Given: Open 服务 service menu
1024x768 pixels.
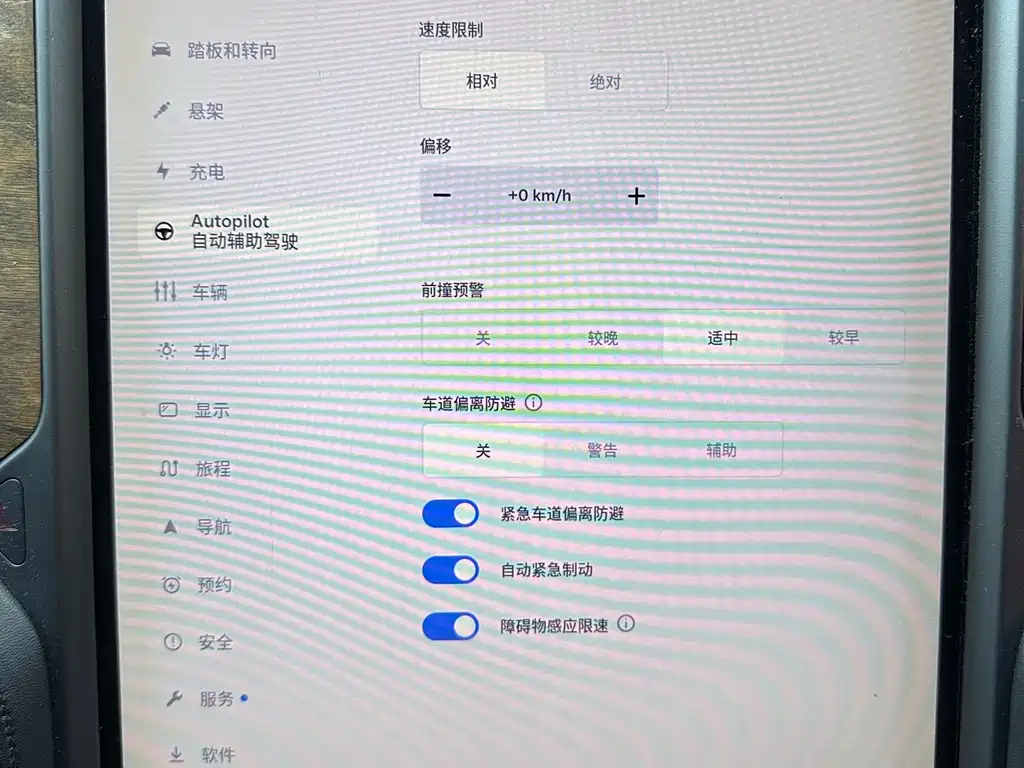Looking at the screenshot, I should (x=216, y=699).
